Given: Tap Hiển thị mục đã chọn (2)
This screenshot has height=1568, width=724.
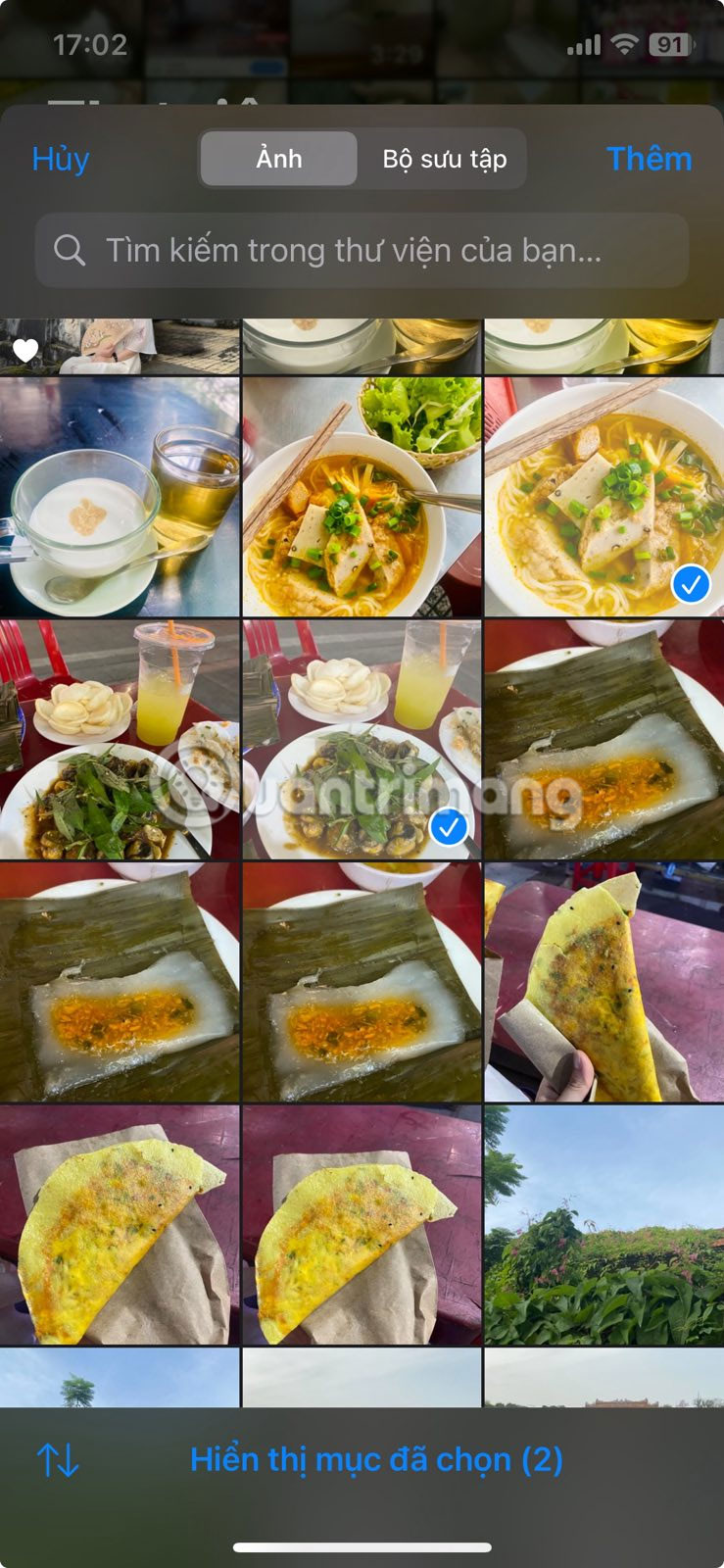Looking at the screenshot, I should (376, 1460).
